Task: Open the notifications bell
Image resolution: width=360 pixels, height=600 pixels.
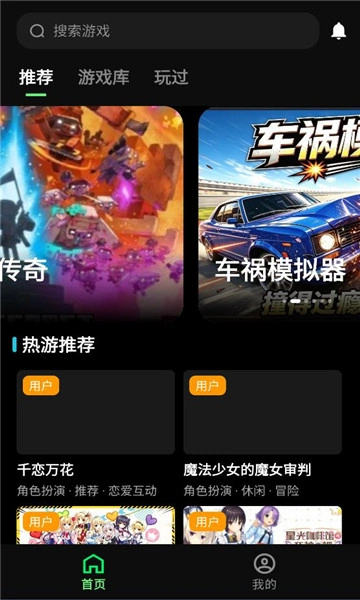Action: point(339,31)
